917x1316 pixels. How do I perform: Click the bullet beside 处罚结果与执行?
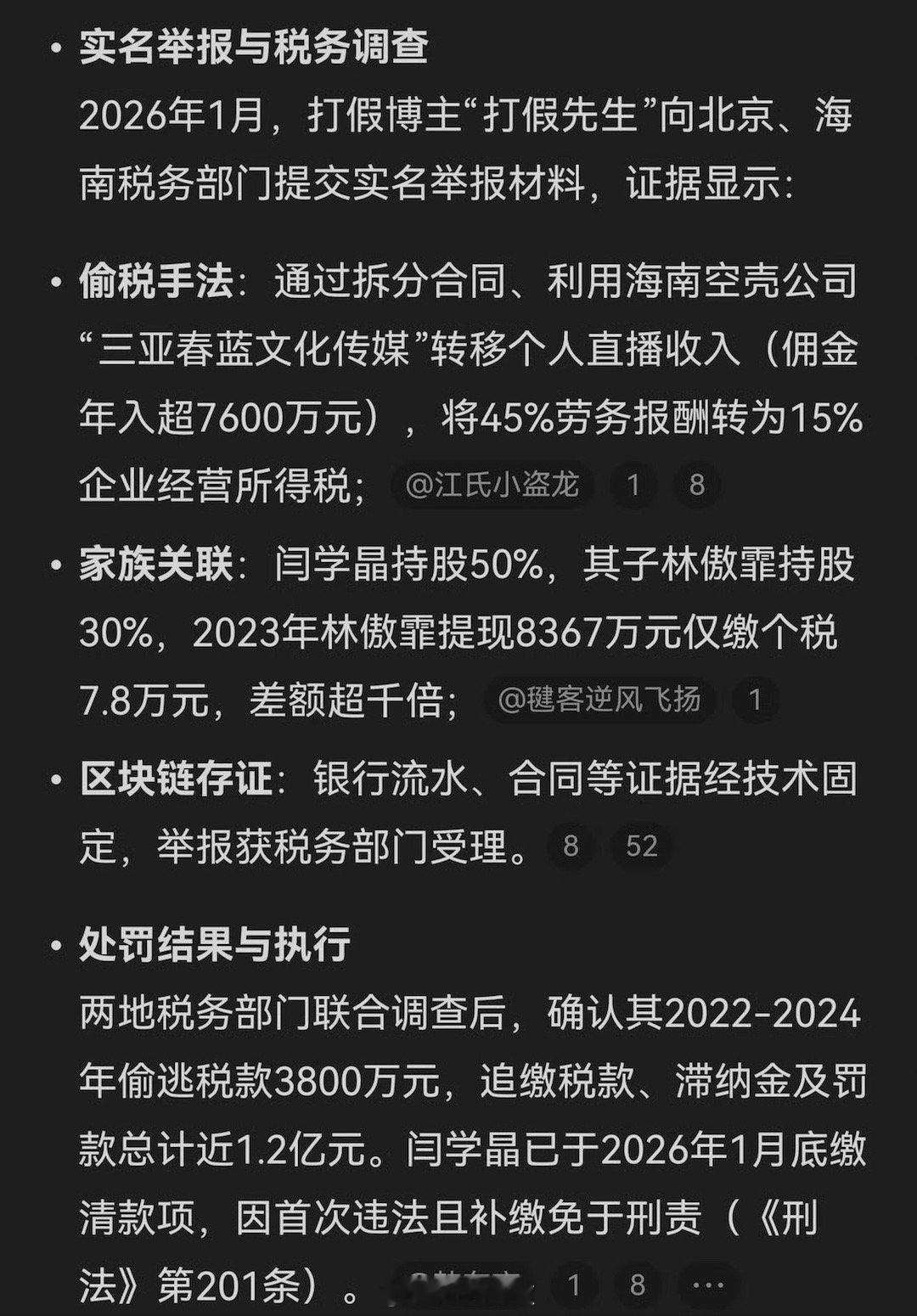[56, 946]
